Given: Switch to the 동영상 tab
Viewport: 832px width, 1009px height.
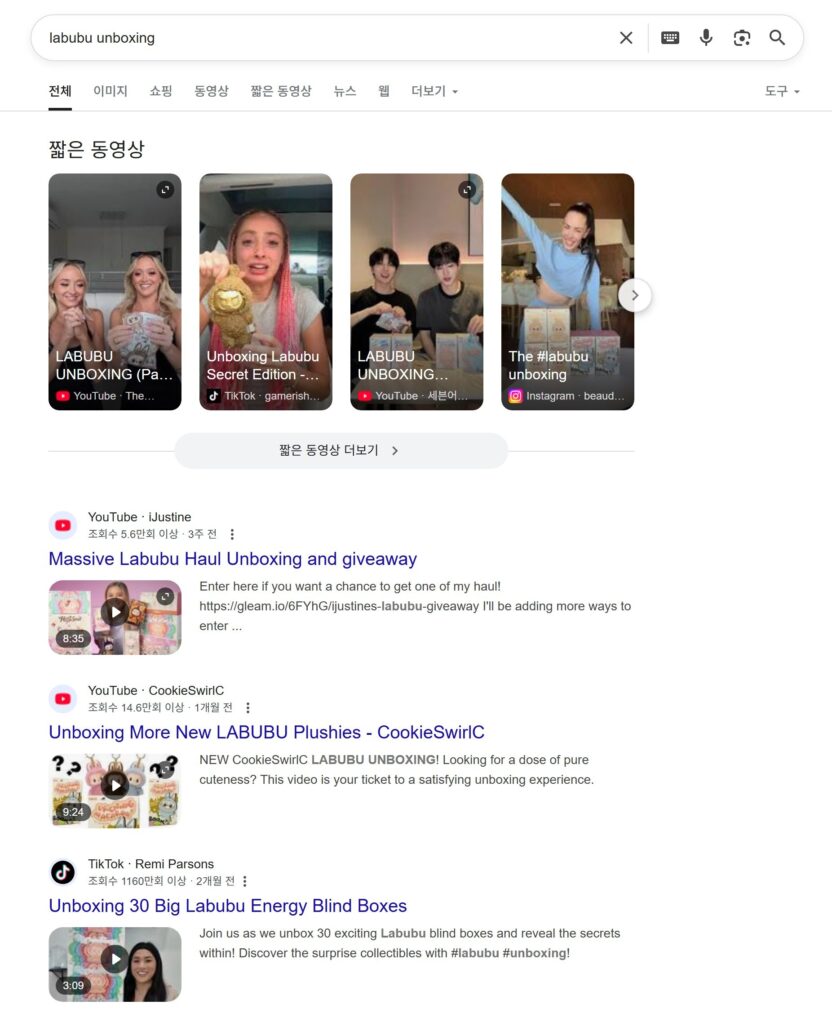Looking at the screenshot, I should pyautogui.click(x=211, y=91).
